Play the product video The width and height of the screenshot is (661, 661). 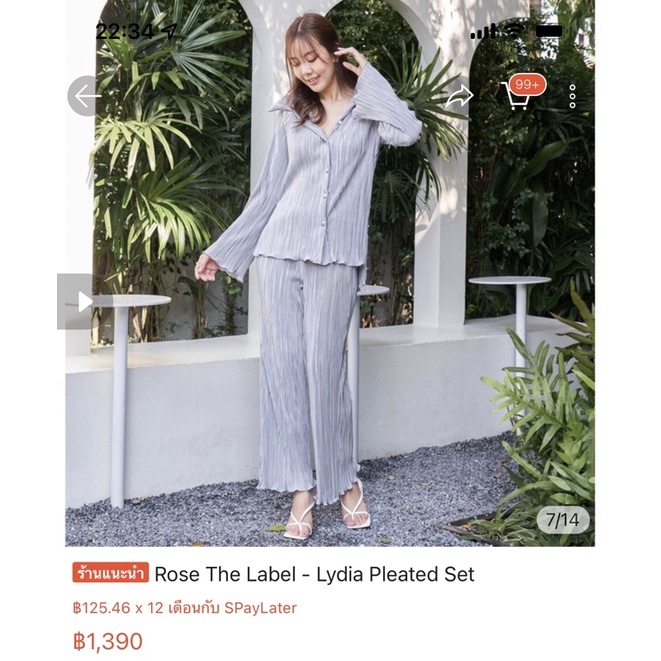click(76, 301)
